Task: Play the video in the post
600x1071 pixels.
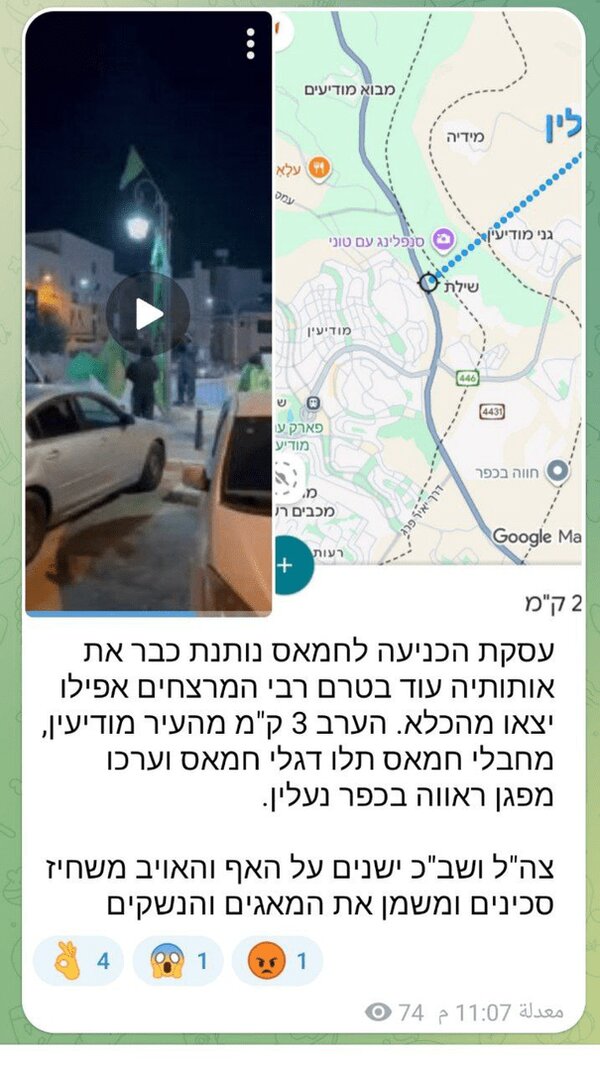Action: click(148, 313)
